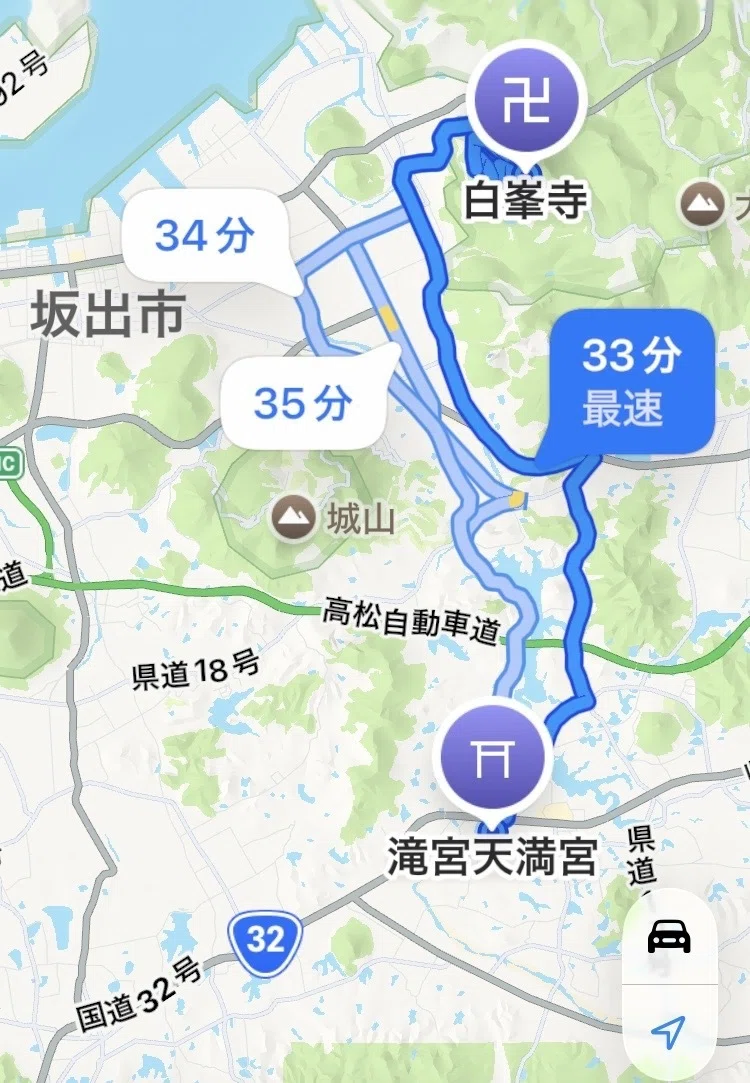Change transport mode with car icon
750x1083 pixels.
coord(669,938)
